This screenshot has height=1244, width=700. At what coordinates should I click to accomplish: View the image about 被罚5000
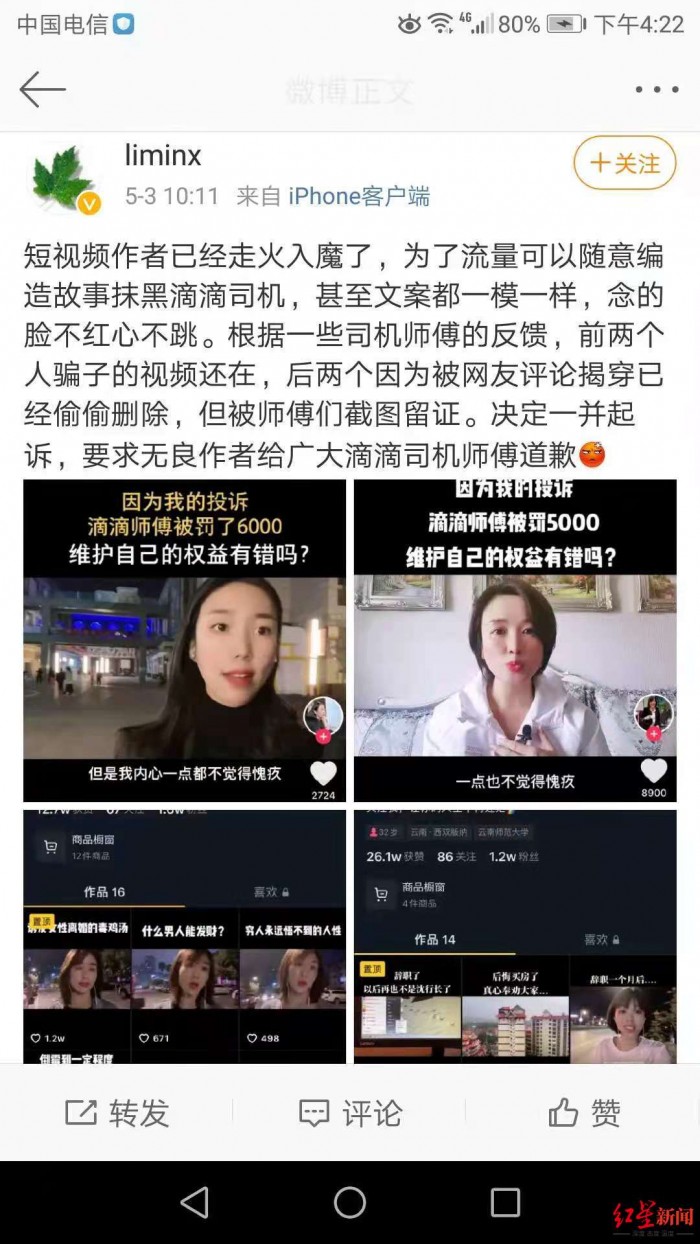(x=515, y=640)
